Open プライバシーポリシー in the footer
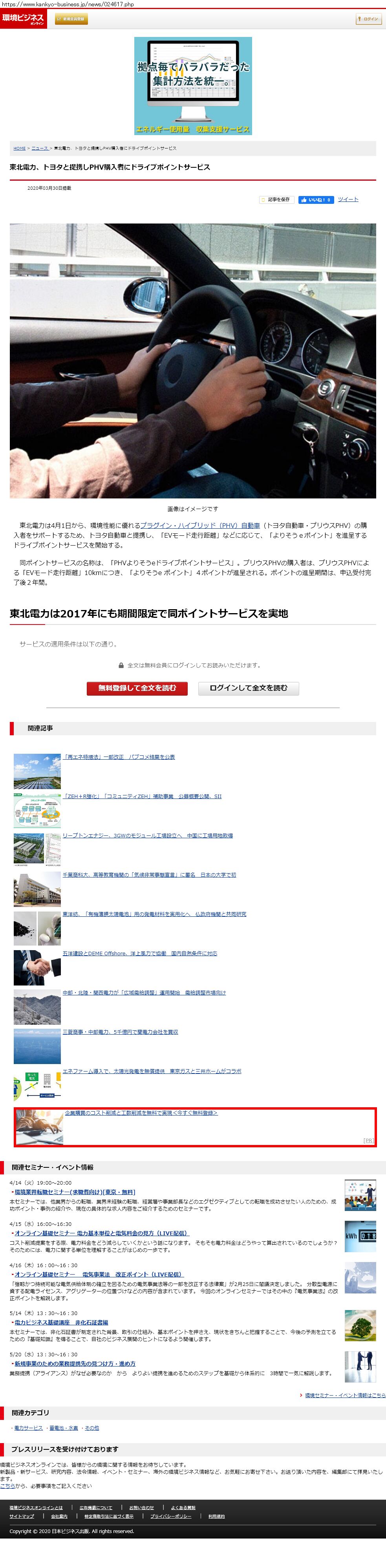This screenshot has height=1568, width=386. point(170,1516)
